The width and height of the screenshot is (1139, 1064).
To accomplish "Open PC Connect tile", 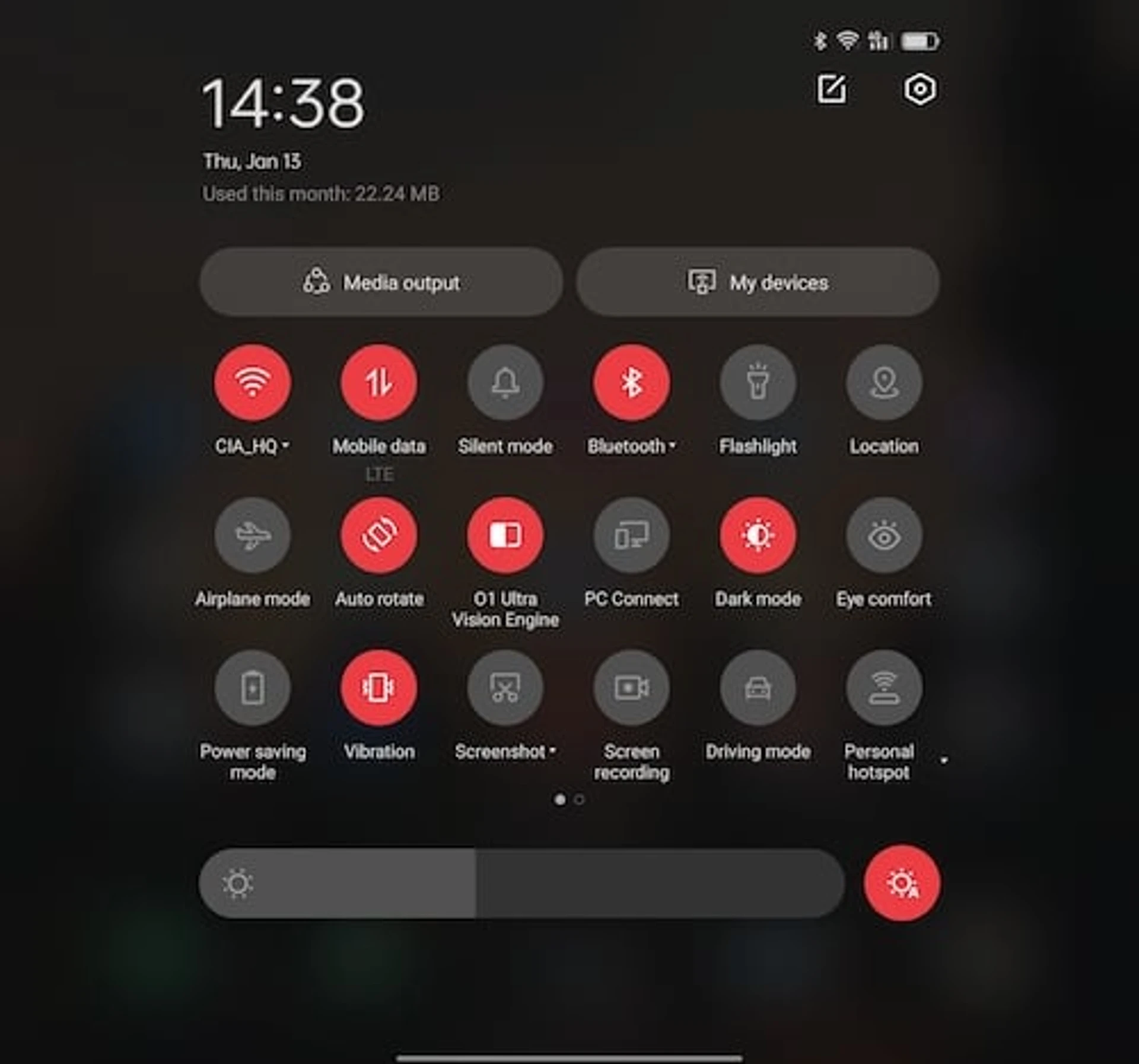I will pyautogui.click(x=631, y=535).
